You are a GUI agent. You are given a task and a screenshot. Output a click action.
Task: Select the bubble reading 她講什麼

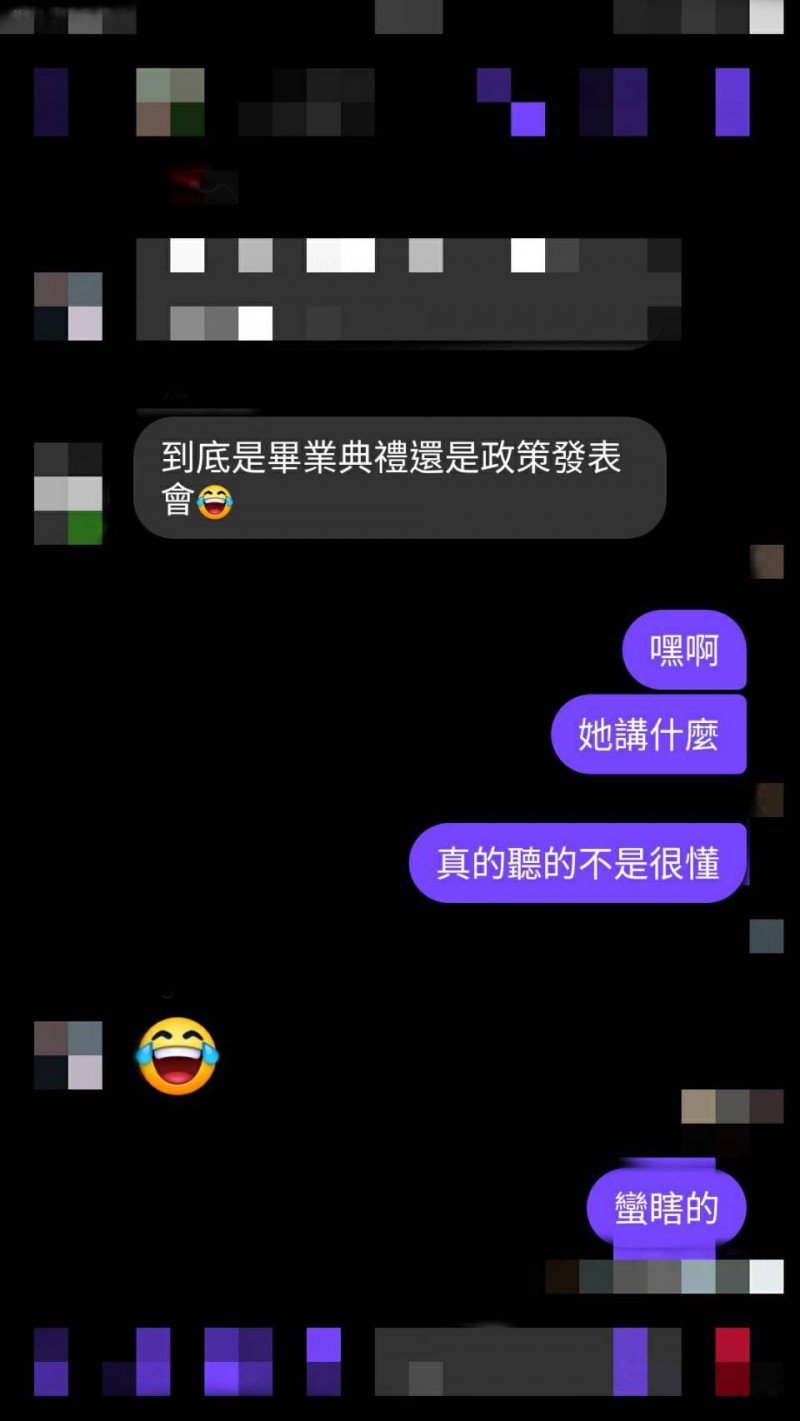649,734
